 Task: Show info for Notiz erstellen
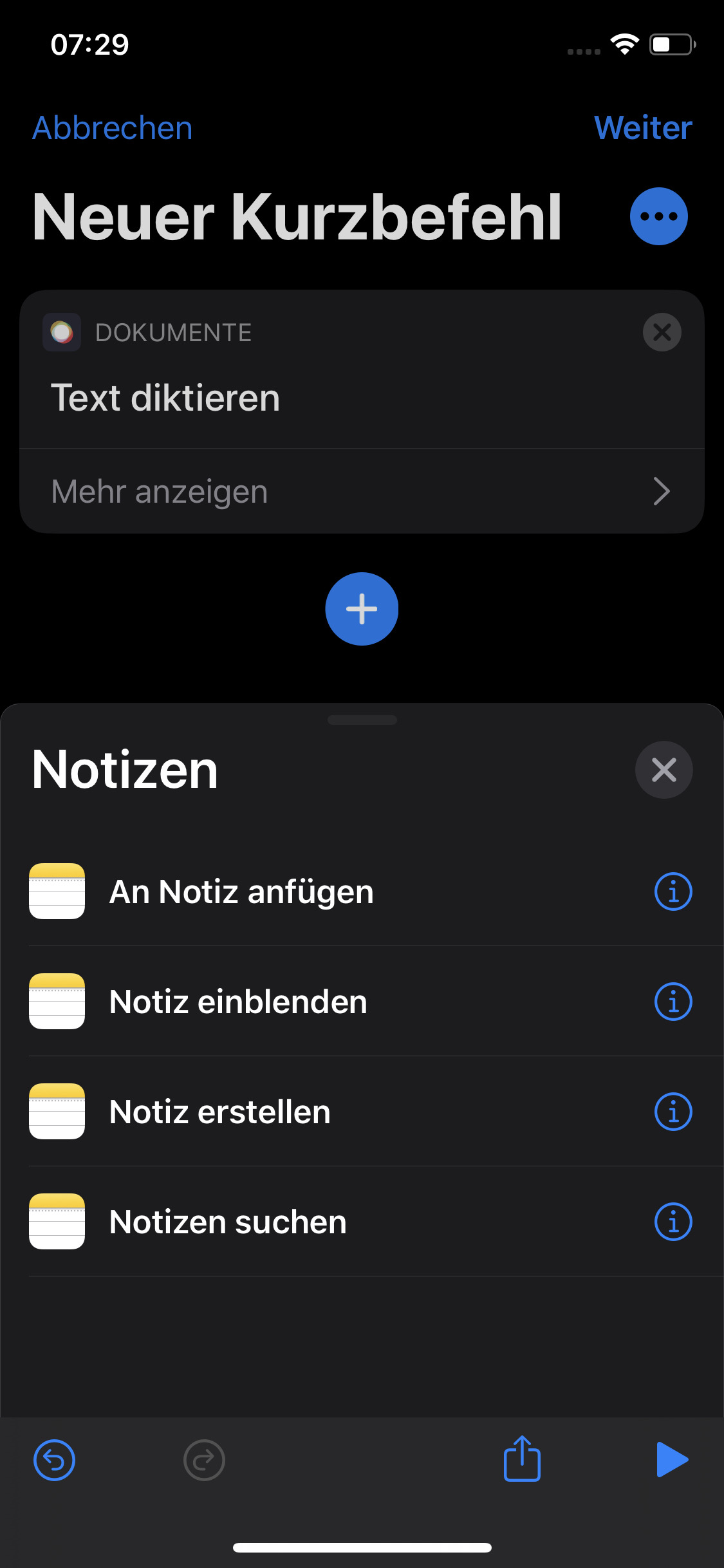tap(673, 1112)
